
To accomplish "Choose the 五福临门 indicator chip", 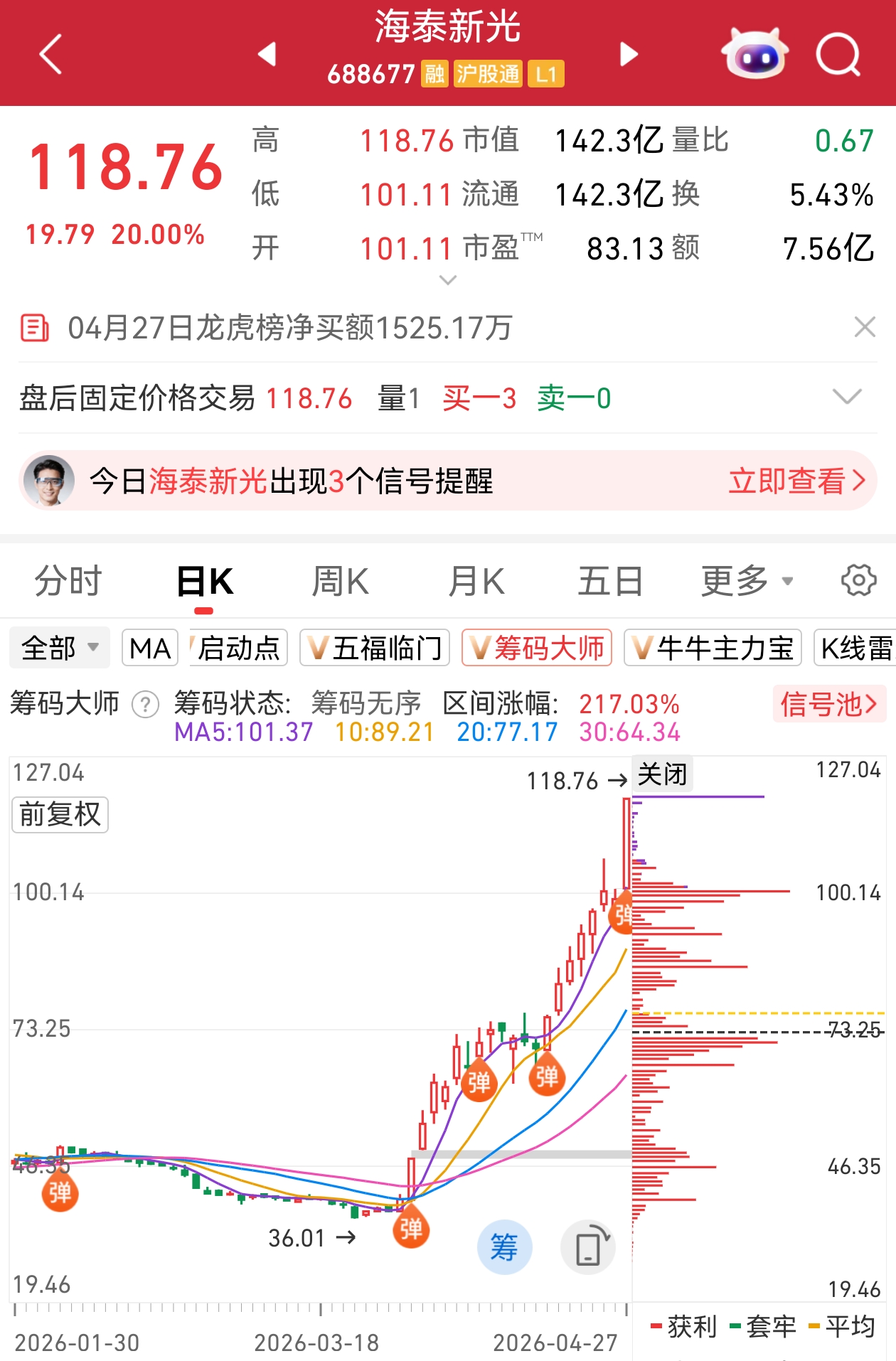I will click(375, 648).
